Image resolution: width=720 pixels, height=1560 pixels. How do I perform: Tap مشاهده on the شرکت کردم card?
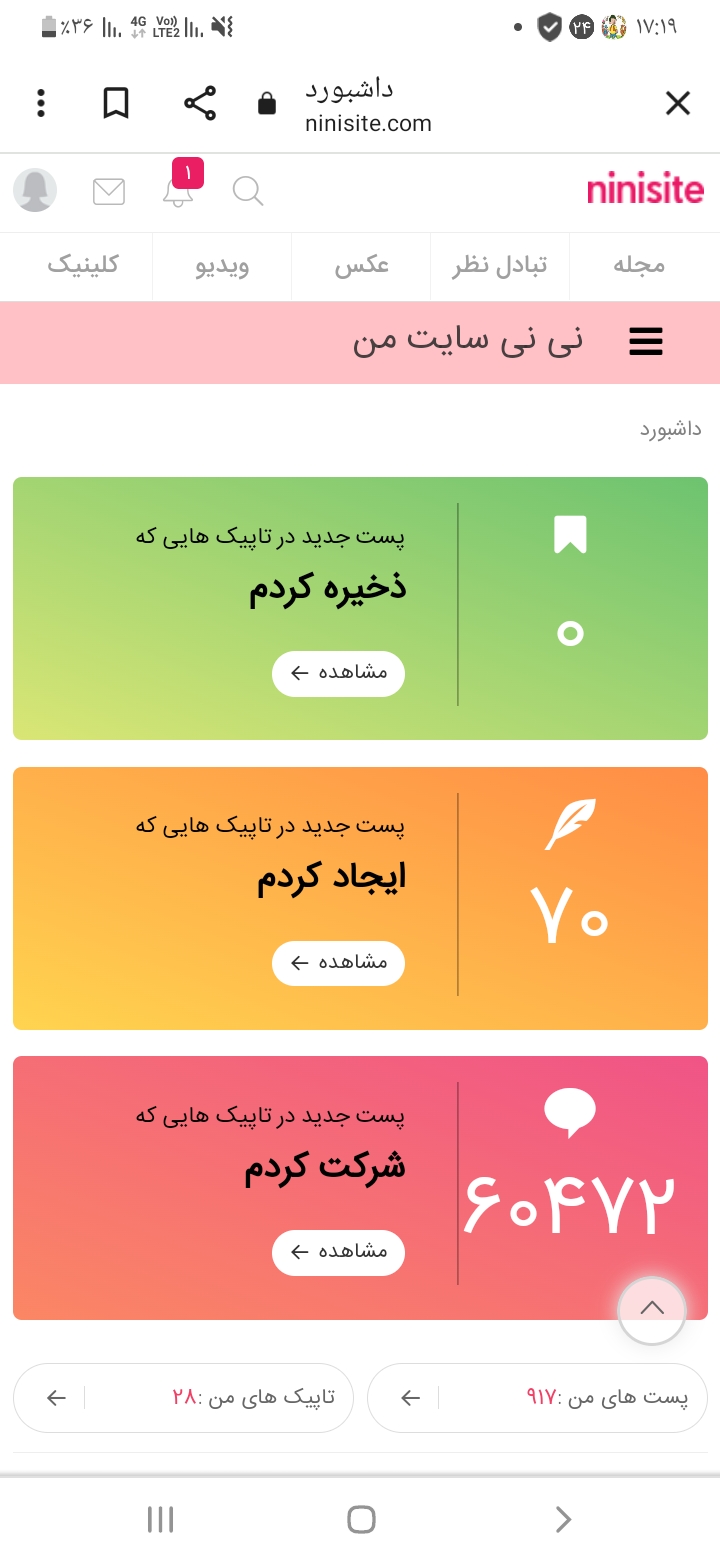click(338, 1252)
